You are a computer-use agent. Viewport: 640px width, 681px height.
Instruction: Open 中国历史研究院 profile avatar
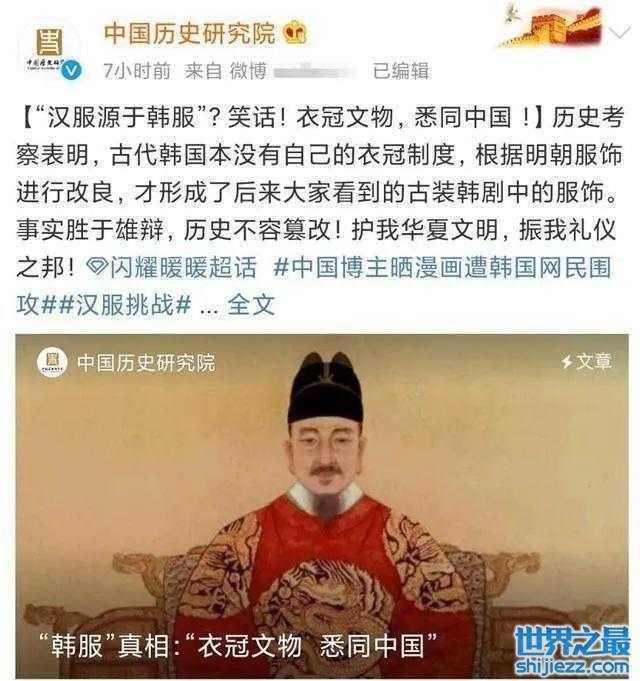(50, 47)
